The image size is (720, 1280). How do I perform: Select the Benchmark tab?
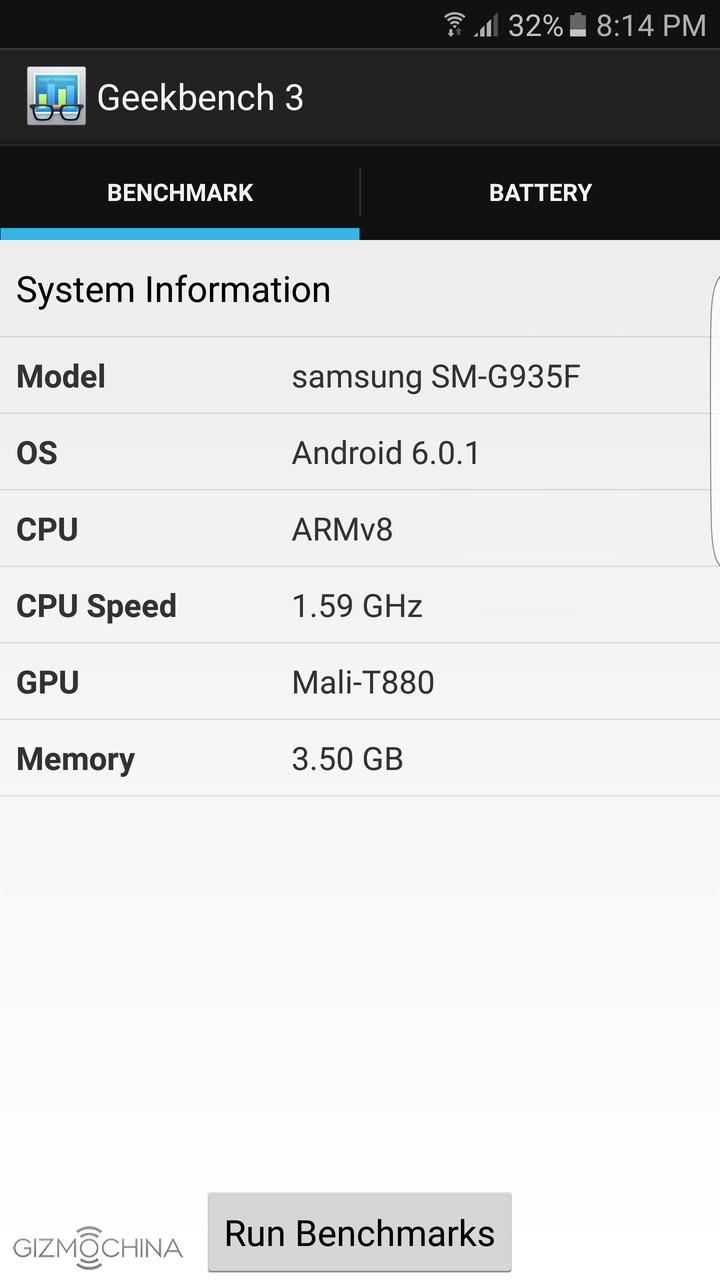[180, 193]
